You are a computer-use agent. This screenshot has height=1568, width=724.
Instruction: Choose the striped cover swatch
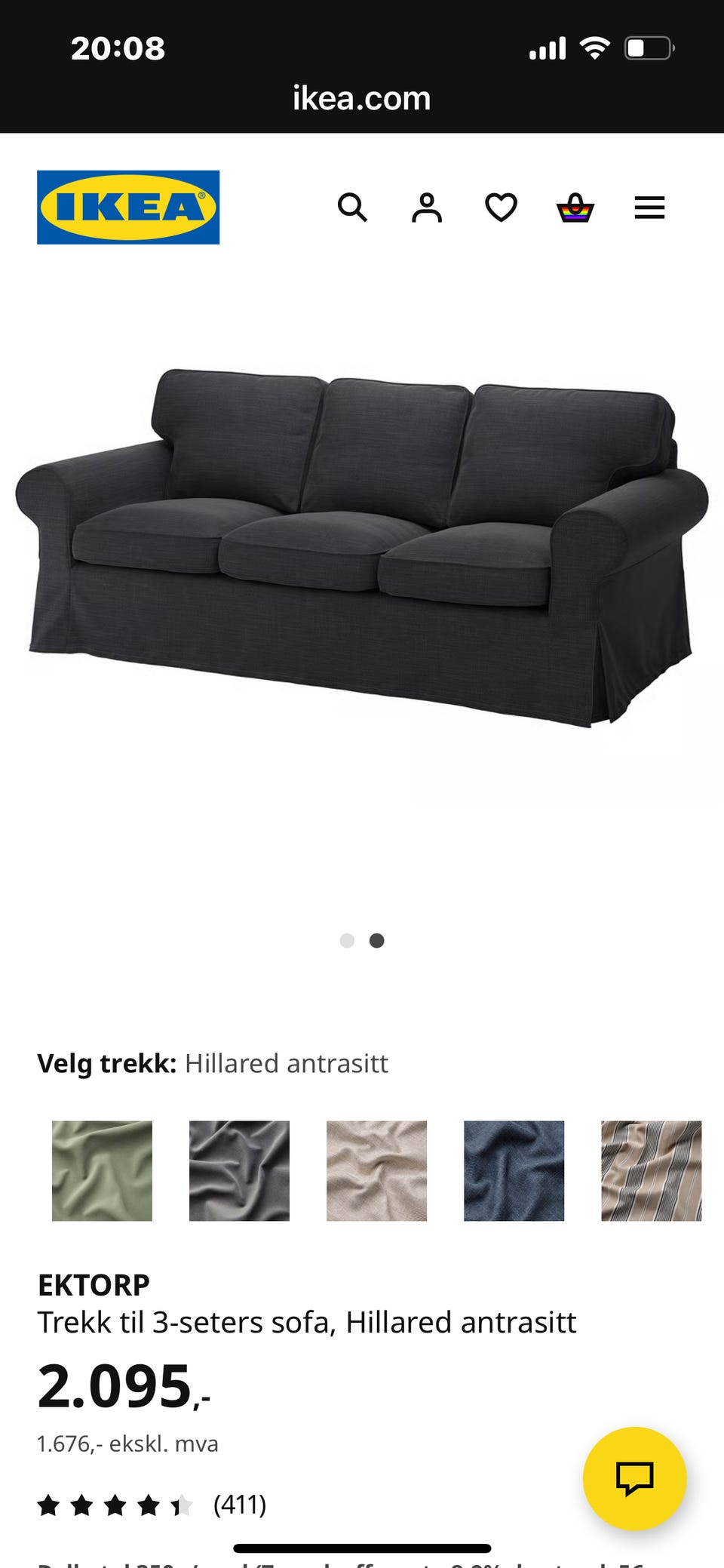(x=651, y=1170)
